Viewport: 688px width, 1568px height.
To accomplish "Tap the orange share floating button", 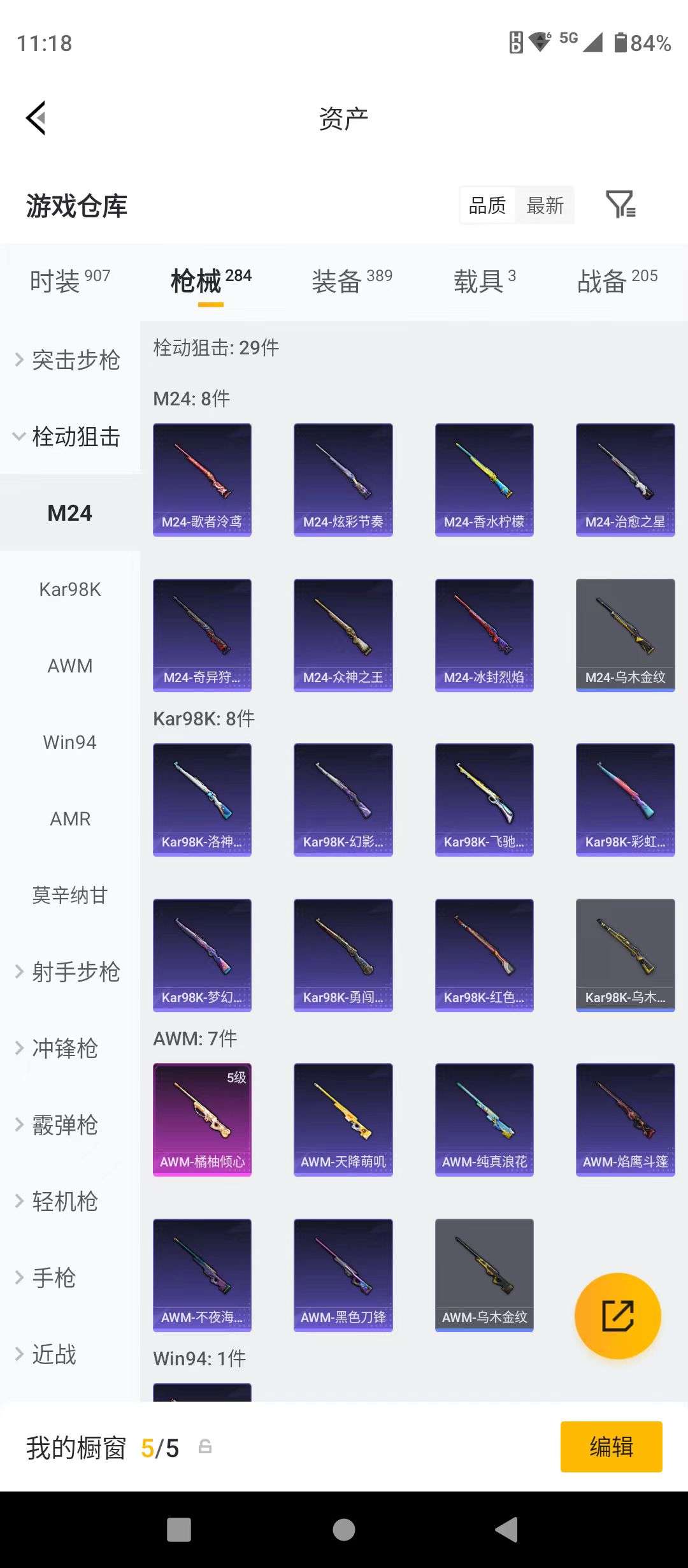I will coord(617,1316).
